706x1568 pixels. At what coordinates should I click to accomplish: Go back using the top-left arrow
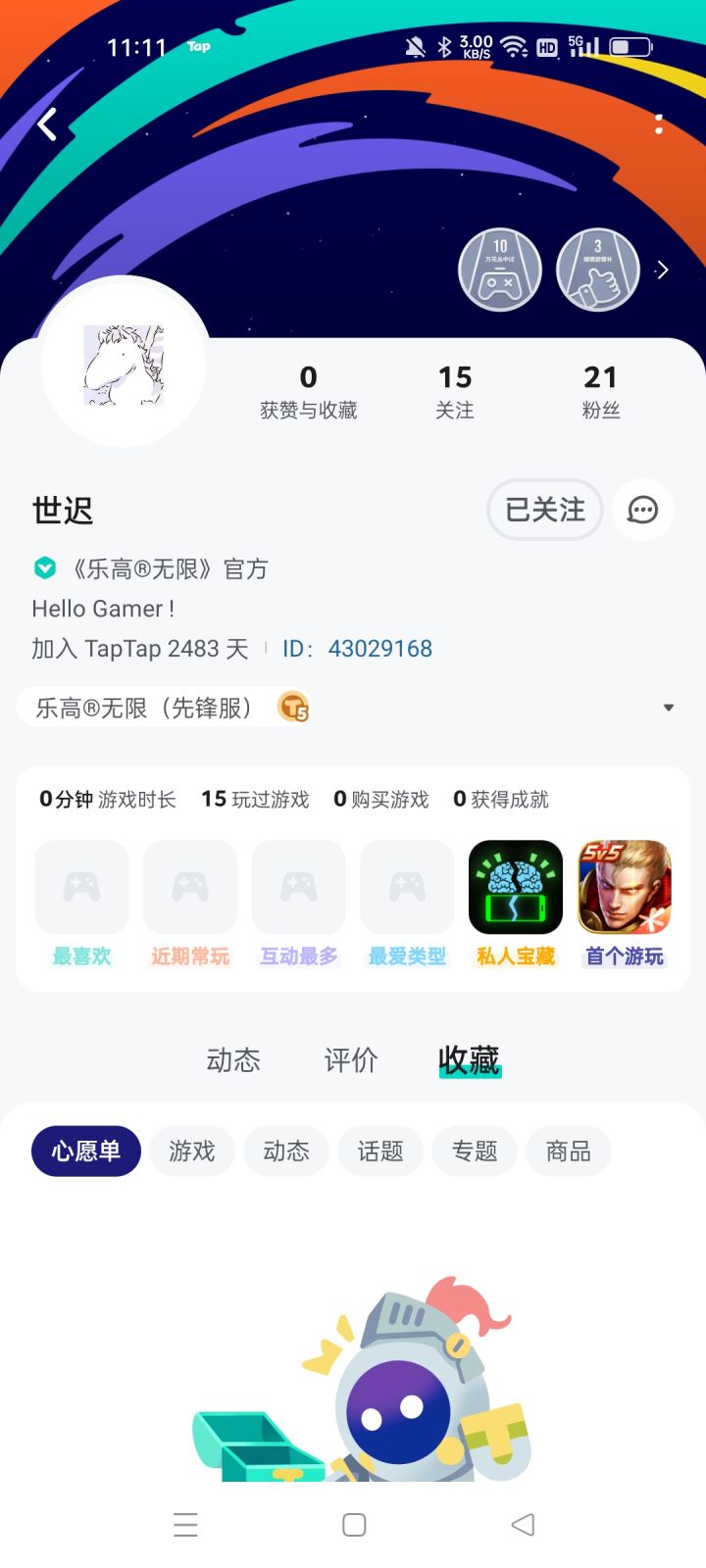[47, 124]
